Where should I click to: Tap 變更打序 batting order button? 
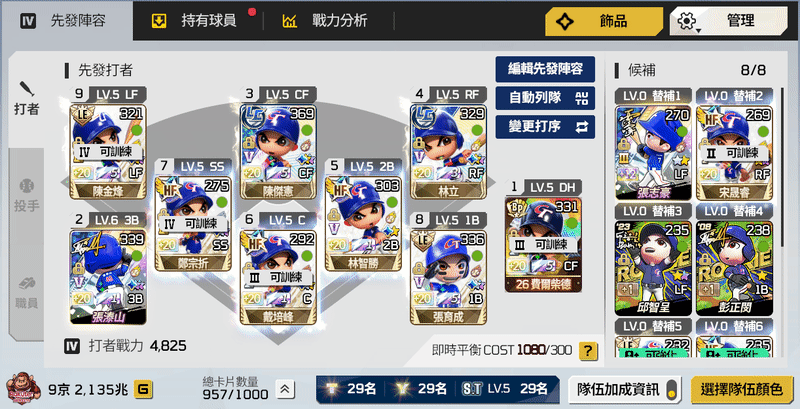545,127
